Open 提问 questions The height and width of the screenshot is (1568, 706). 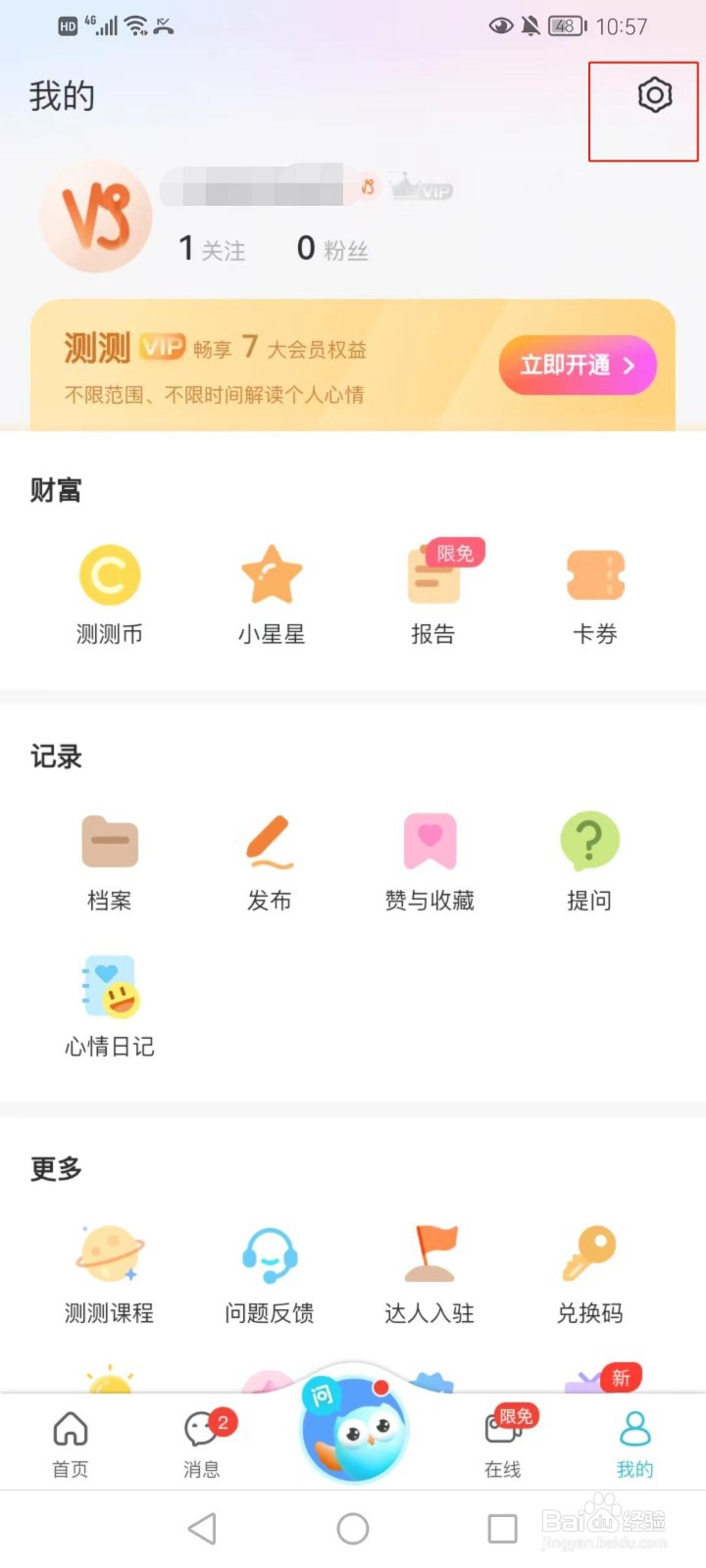coord(589,860)
